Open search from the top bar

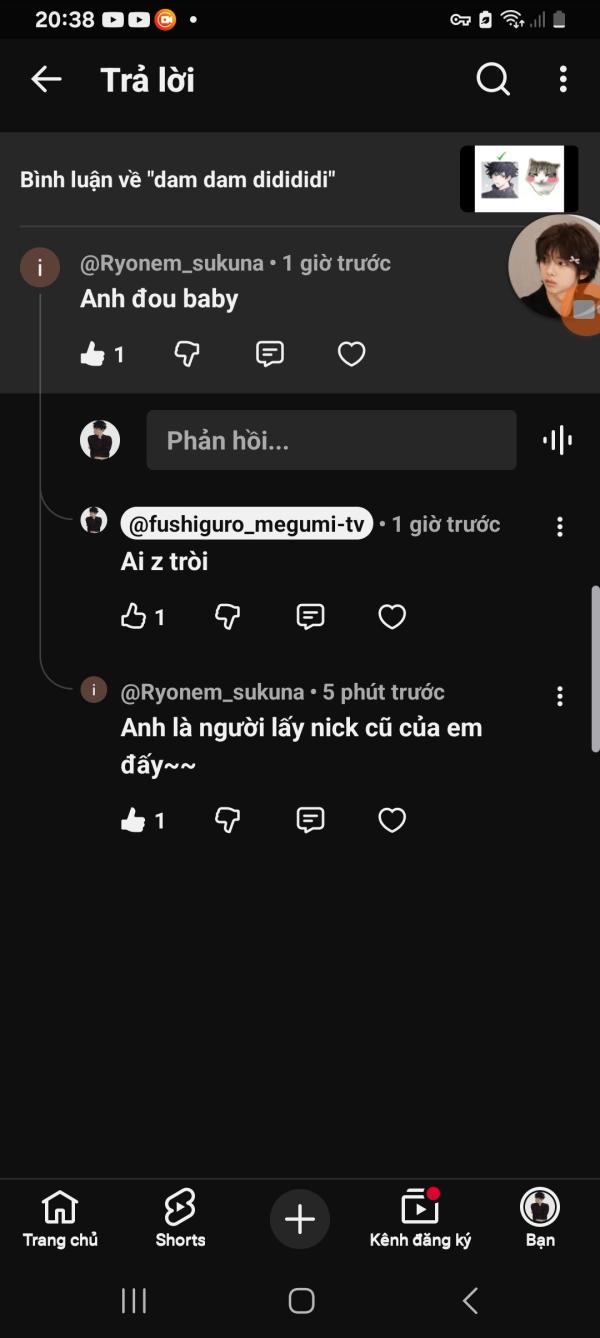point(493,80)
